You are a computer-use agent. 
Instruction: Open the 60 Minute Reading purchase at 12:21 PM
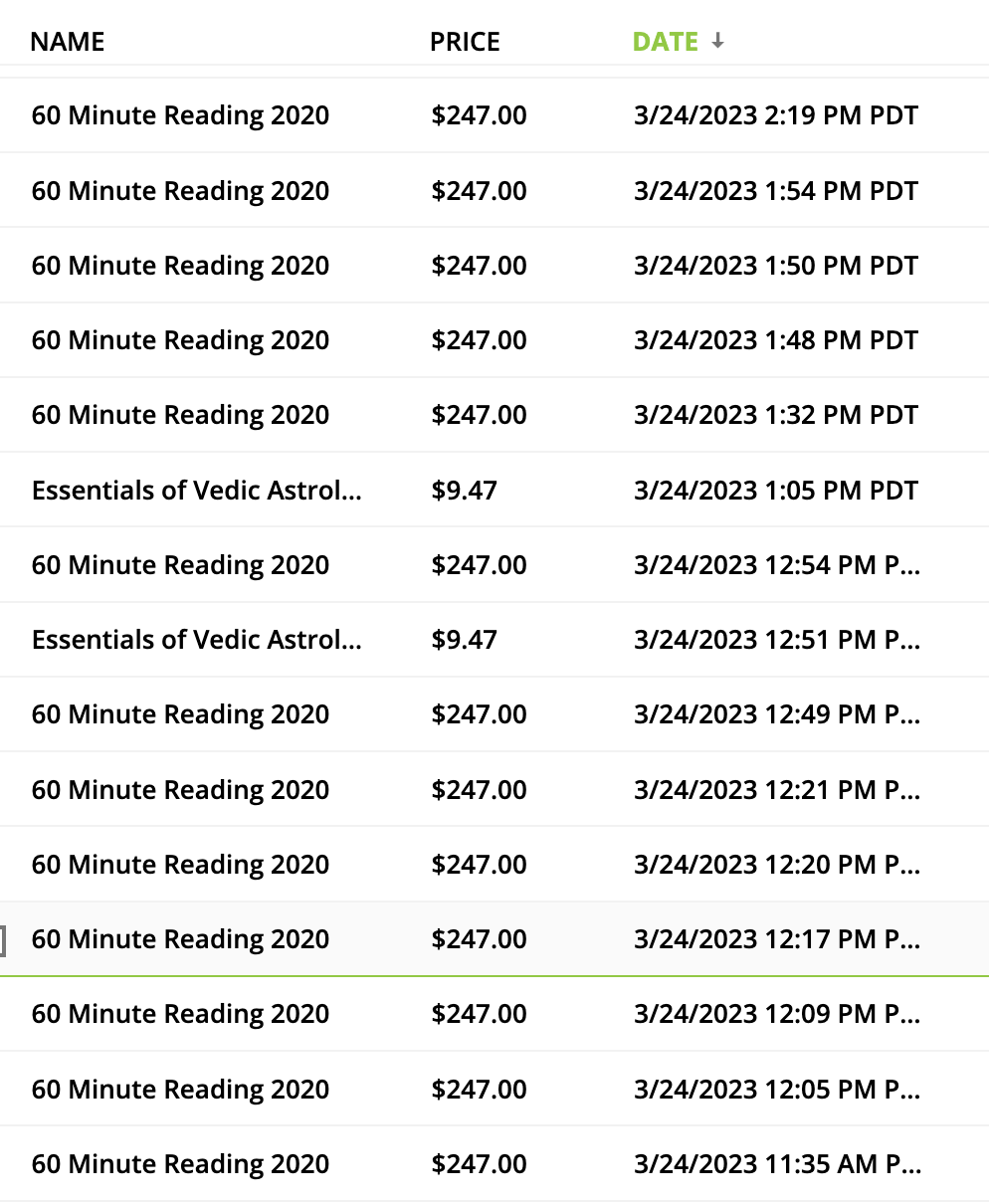180,790
